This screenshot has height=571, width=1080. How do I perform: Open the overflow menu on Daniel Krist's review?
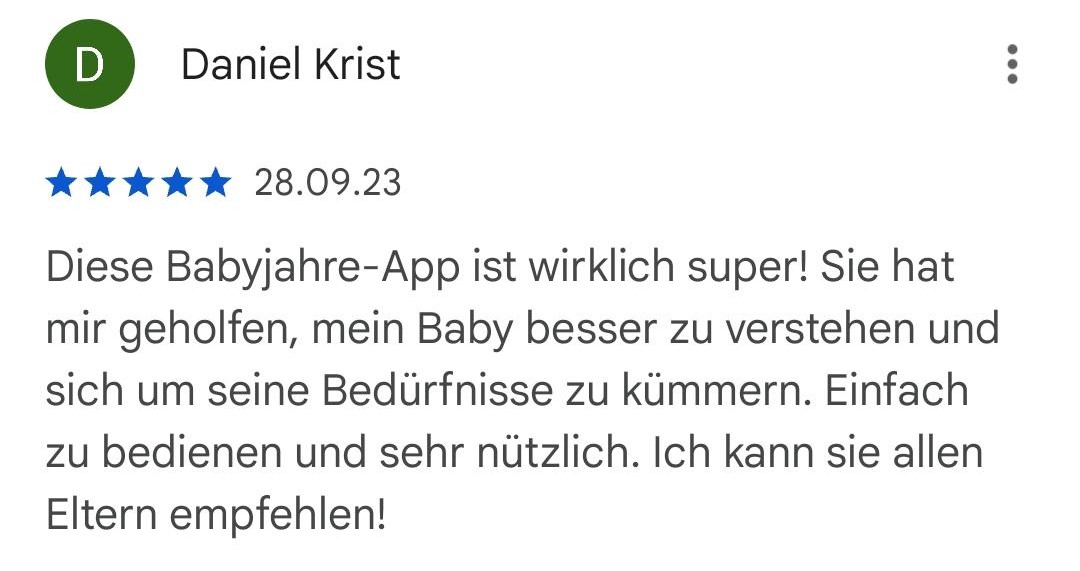point(1012,65)
